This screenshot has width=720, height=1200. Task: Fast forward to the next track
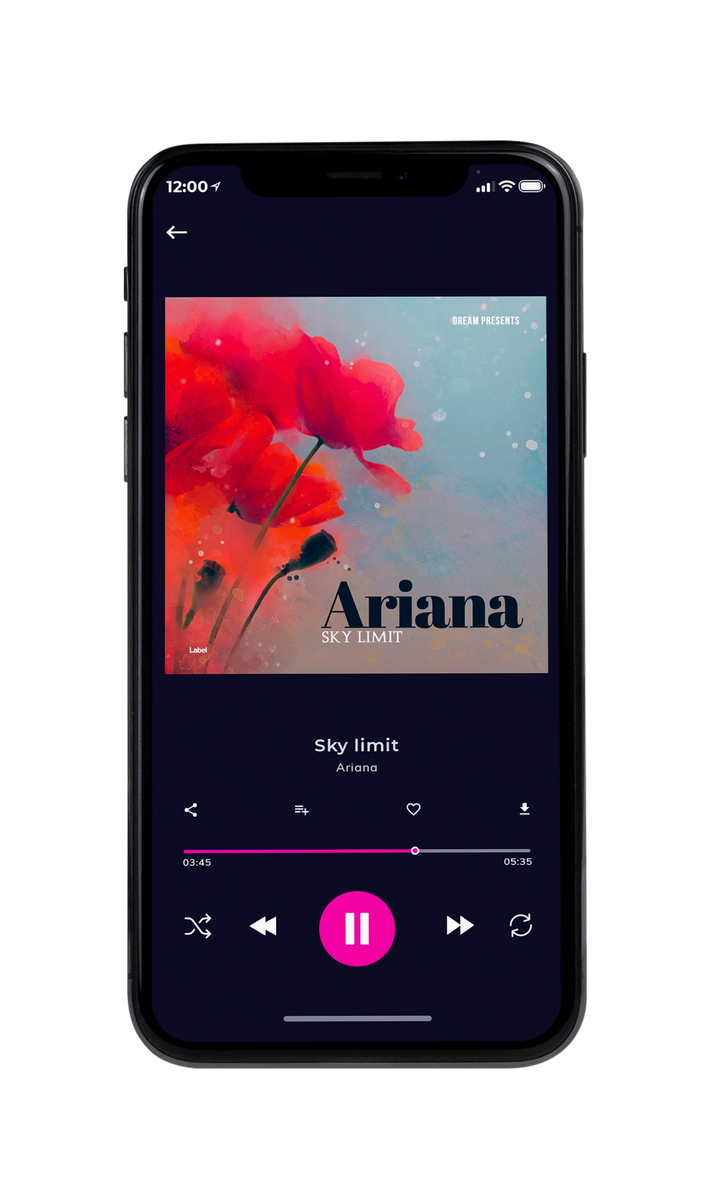[x=460, y=926]
